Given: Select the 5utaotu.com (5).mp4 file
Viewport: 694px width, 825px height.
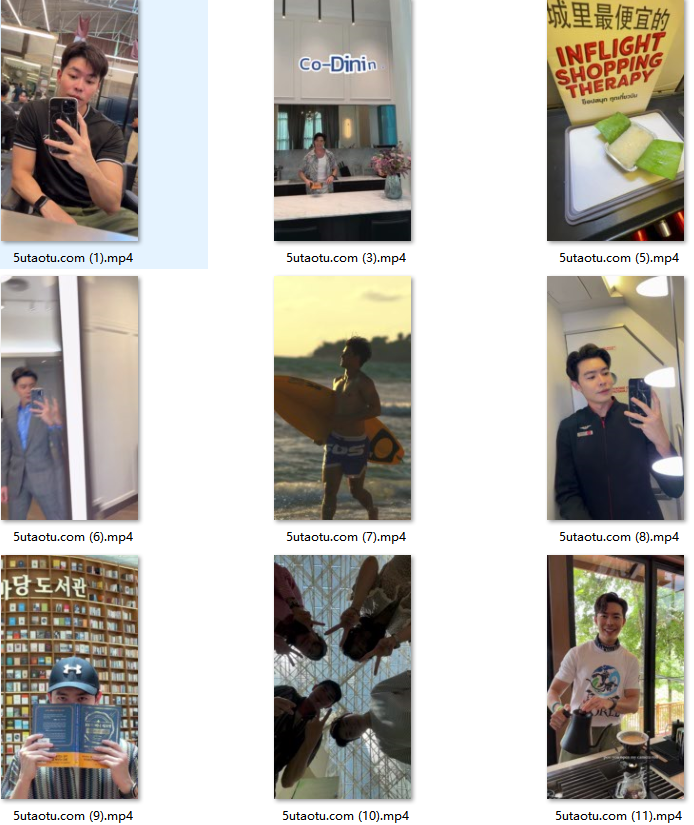Looking at the screenshot, I should coord(615,121).
